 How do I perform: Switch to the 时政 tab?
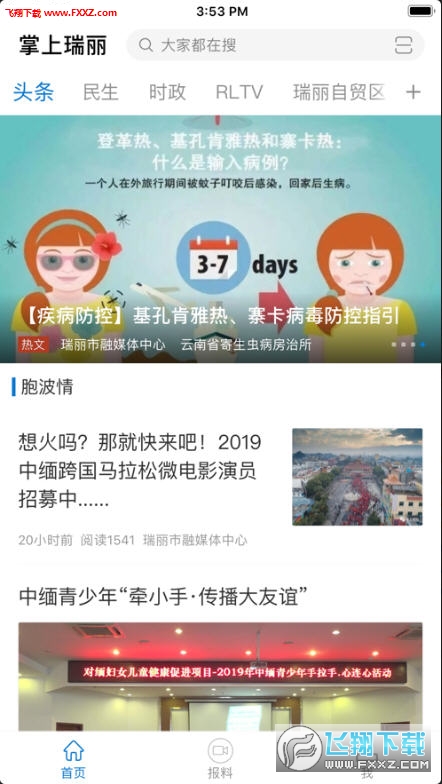pyautogui.click(x=167, y=92)
